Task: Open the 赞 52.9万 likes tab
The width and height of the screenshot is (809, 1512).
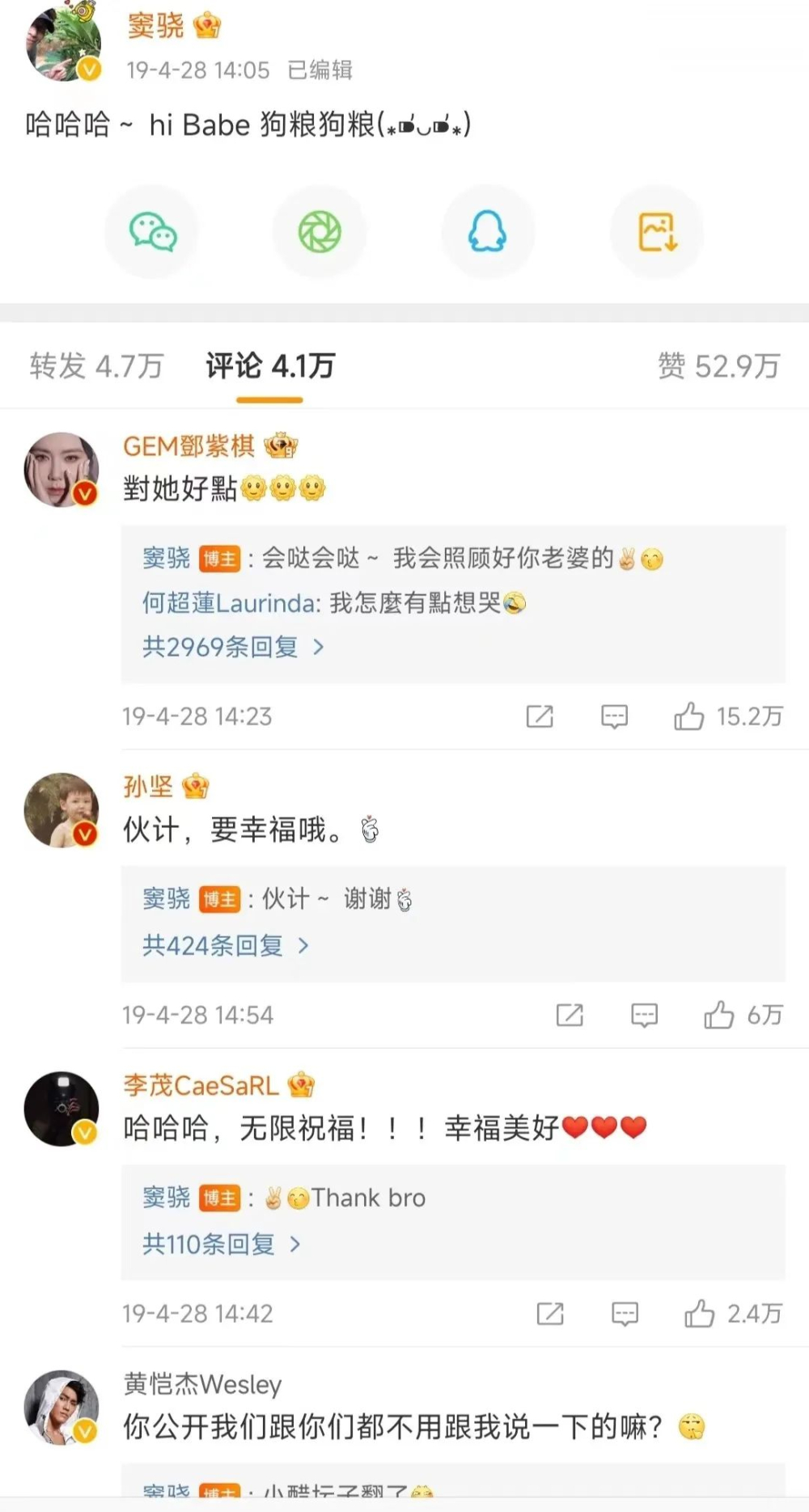Action: tap(718, 366)
